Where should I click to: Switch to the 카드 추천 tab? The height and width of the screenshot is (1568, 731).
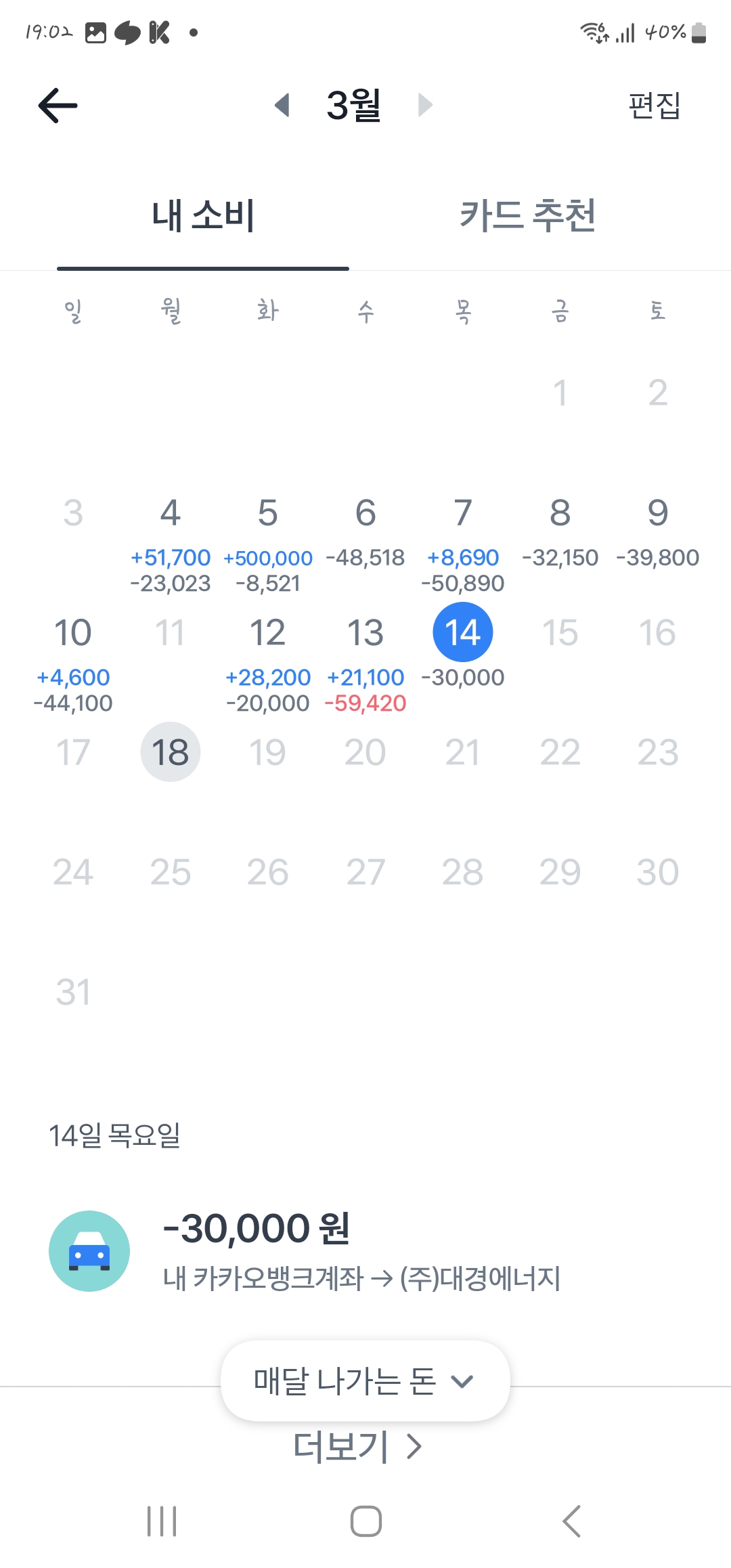[x=527, y=216]
